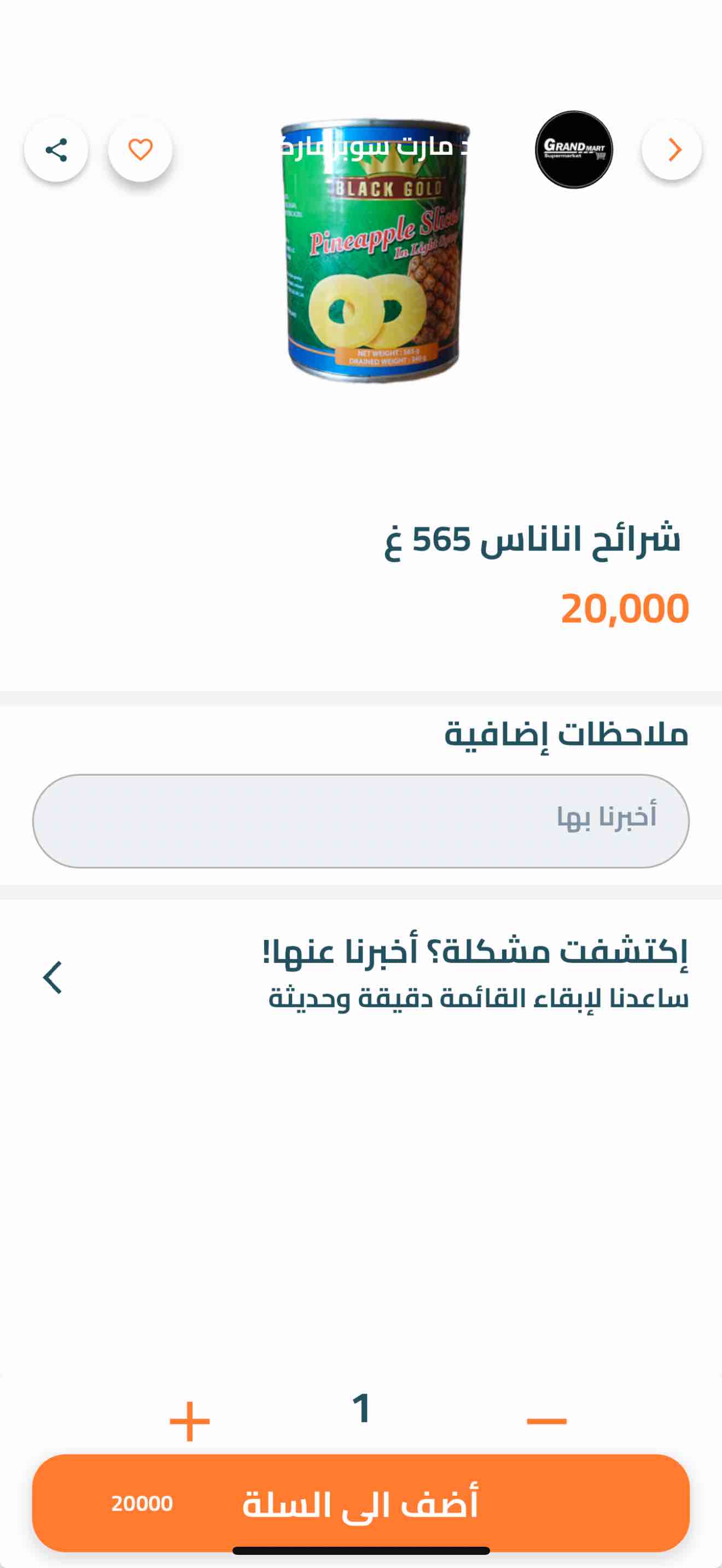
Task: Decrease quantity with the minus button
Action: coord(546,1421)
